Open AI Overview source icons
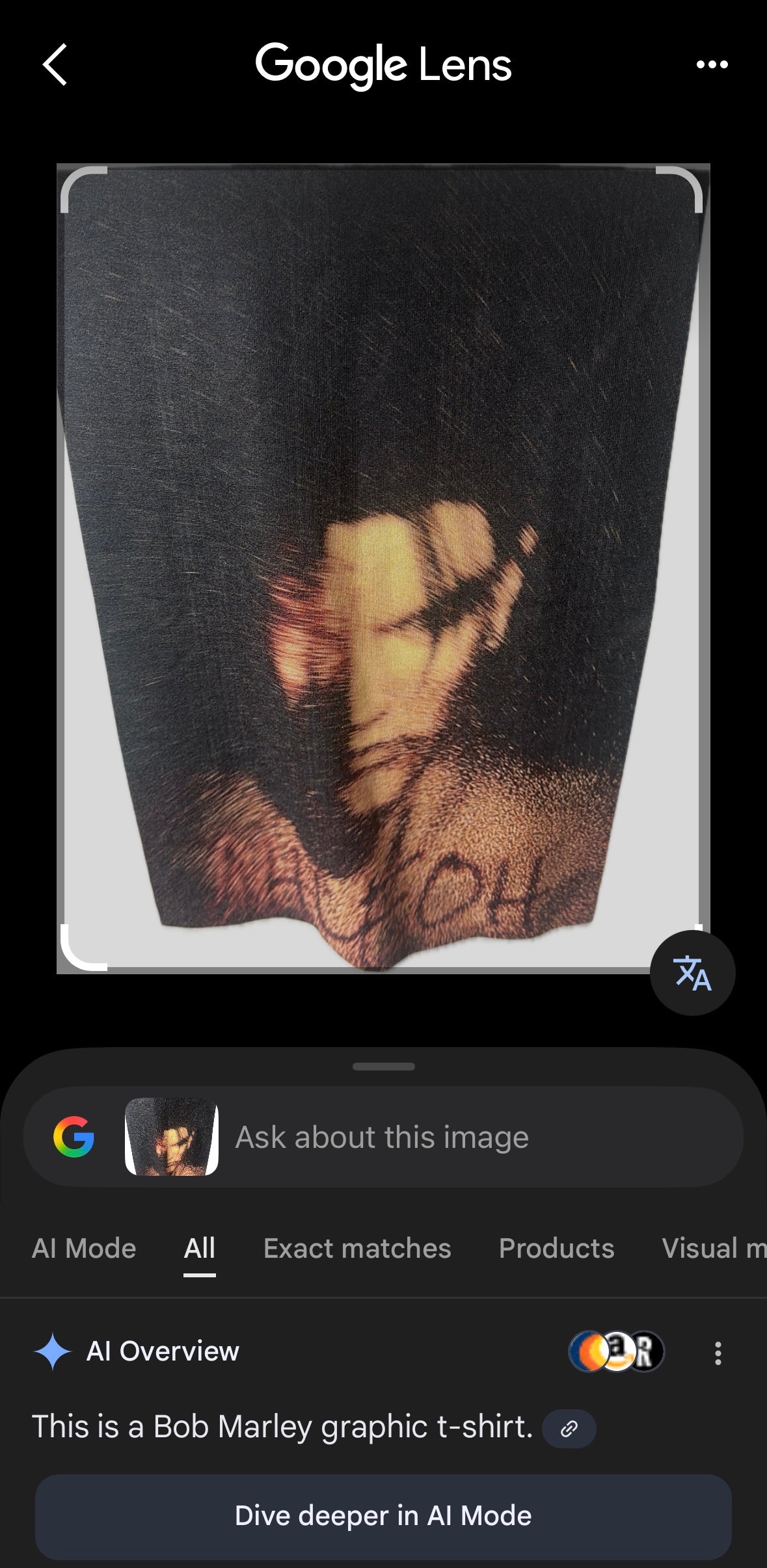This screenshot has height=1568, width=767. [x=616, y=1351]
